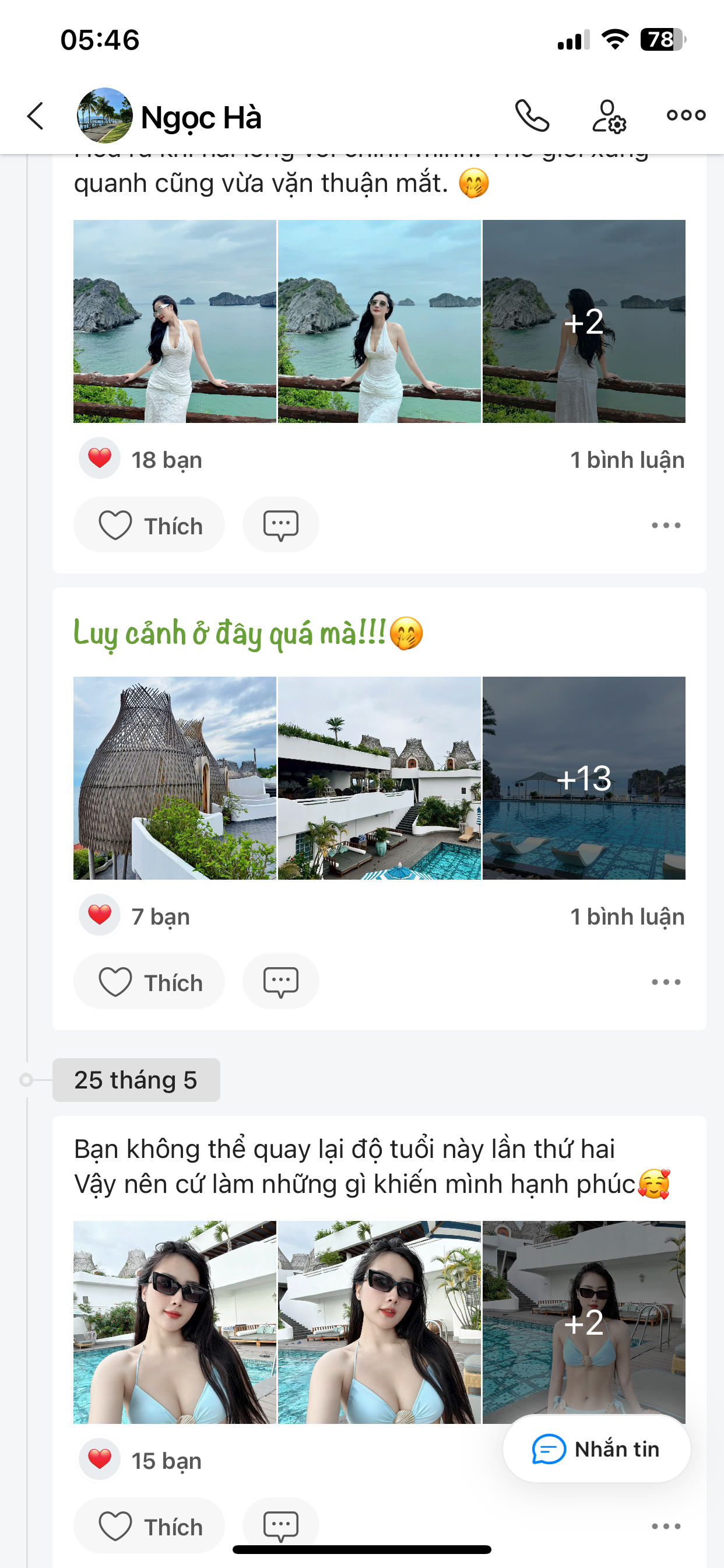Viewport: 724px width, 1568px height.
Task: Tap Nhắn tin to message Ngọc Hà
Action: pyautogui.click(x=596, y=1450)
